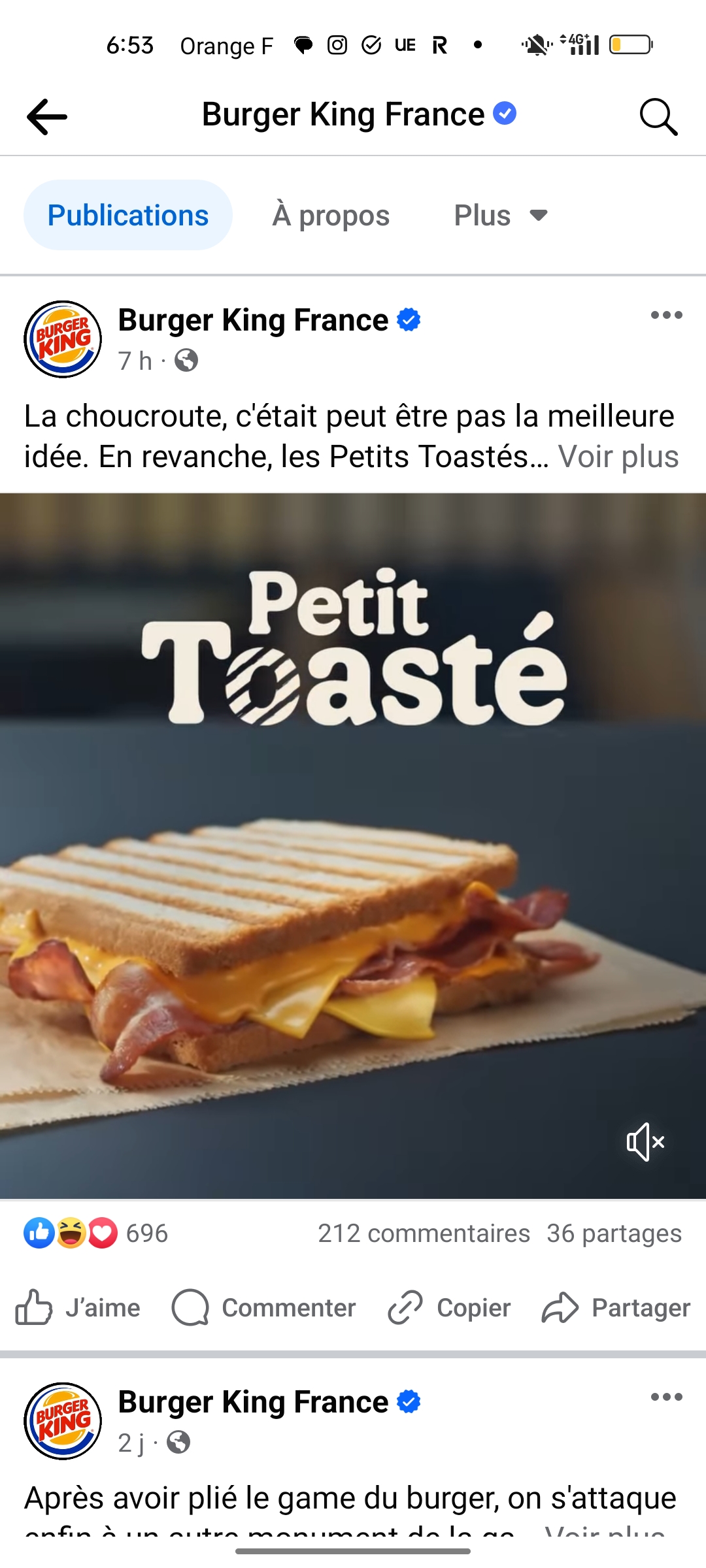Viewport: 706px width, 1568px height.
Task: Copy the post link with Copier
Action: [x=450, y=1308]
